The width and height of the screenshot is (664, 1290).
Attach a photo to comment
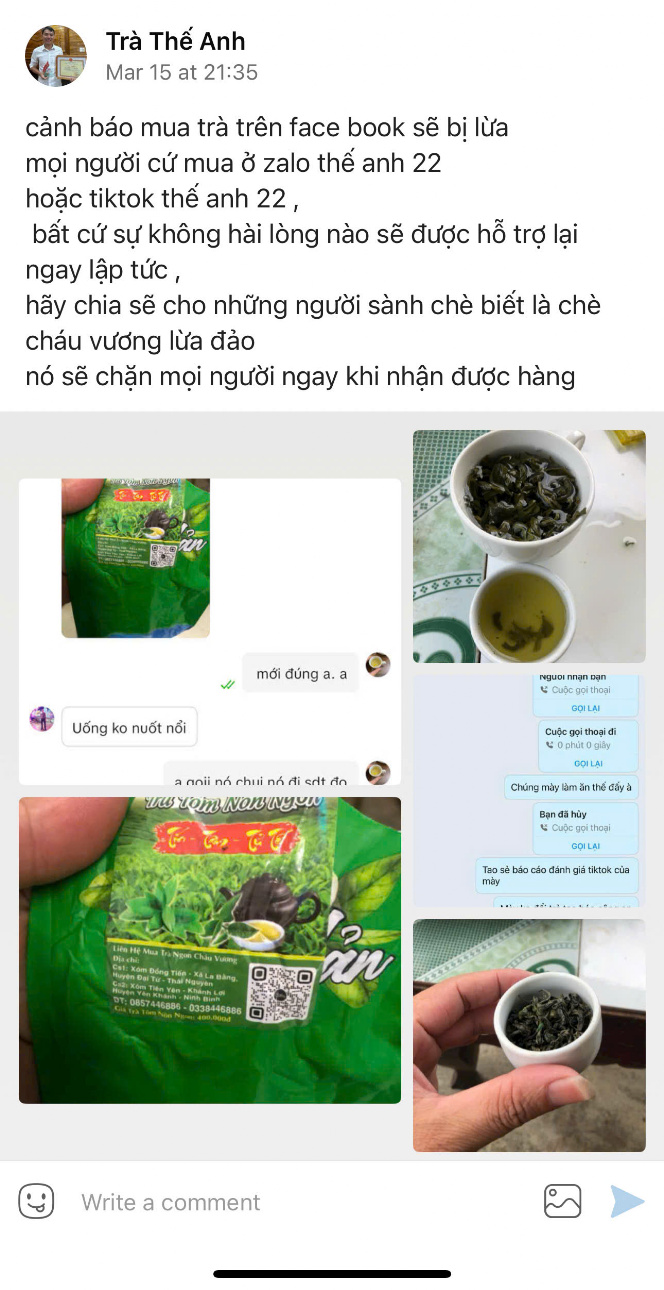[562, 1201]
